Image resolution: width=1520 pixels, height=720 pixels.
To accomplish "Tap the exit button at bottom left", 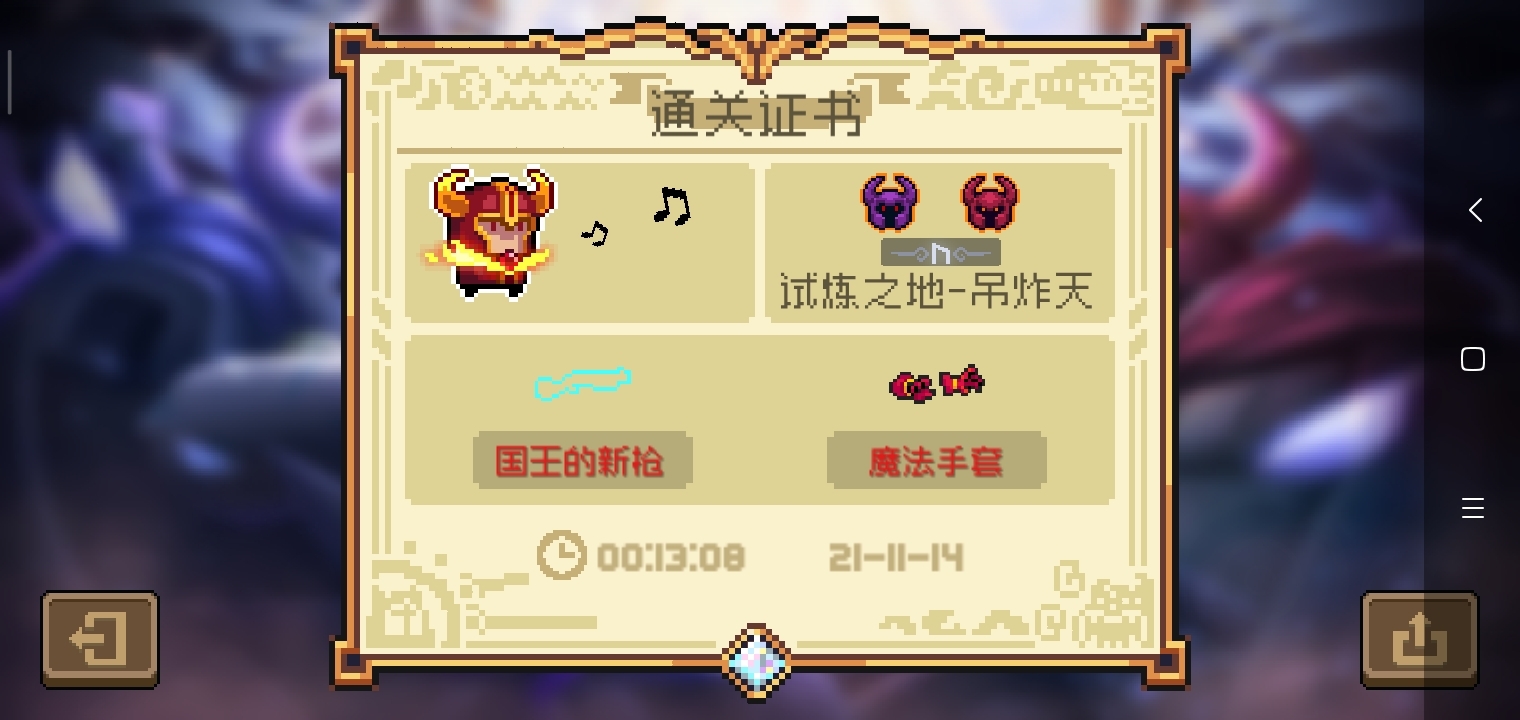I will [99, 640].
